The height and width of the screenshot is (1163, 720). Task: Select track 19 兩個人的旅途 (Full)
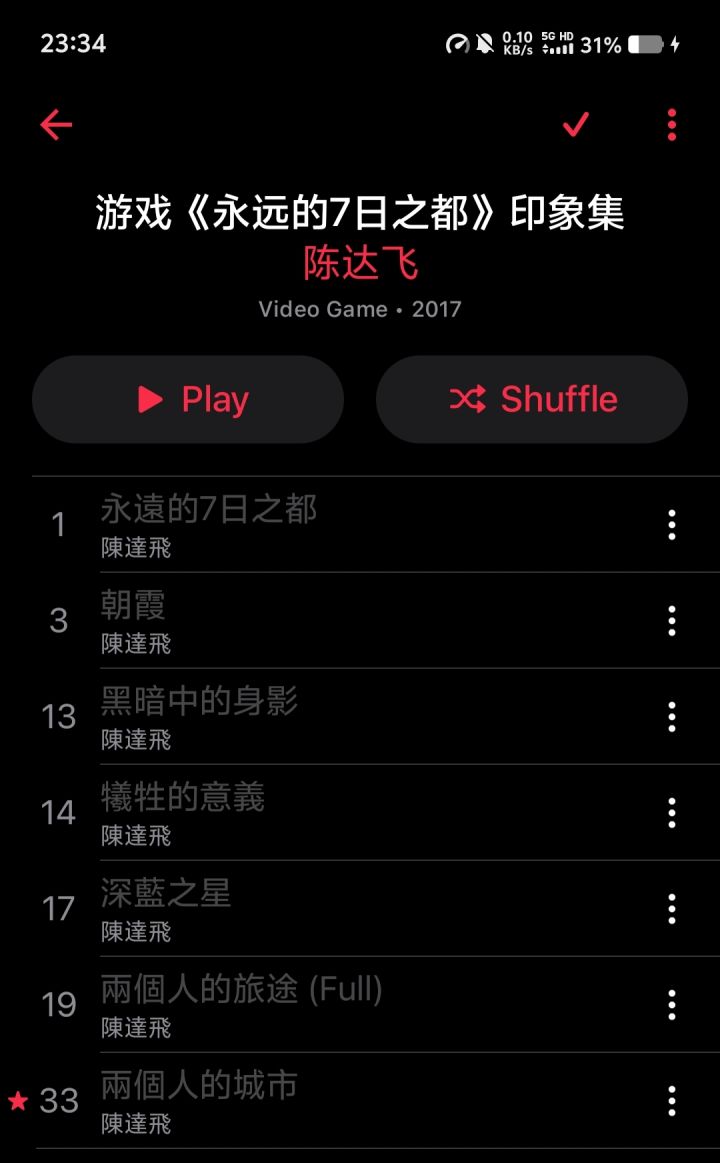(360, 1005)
